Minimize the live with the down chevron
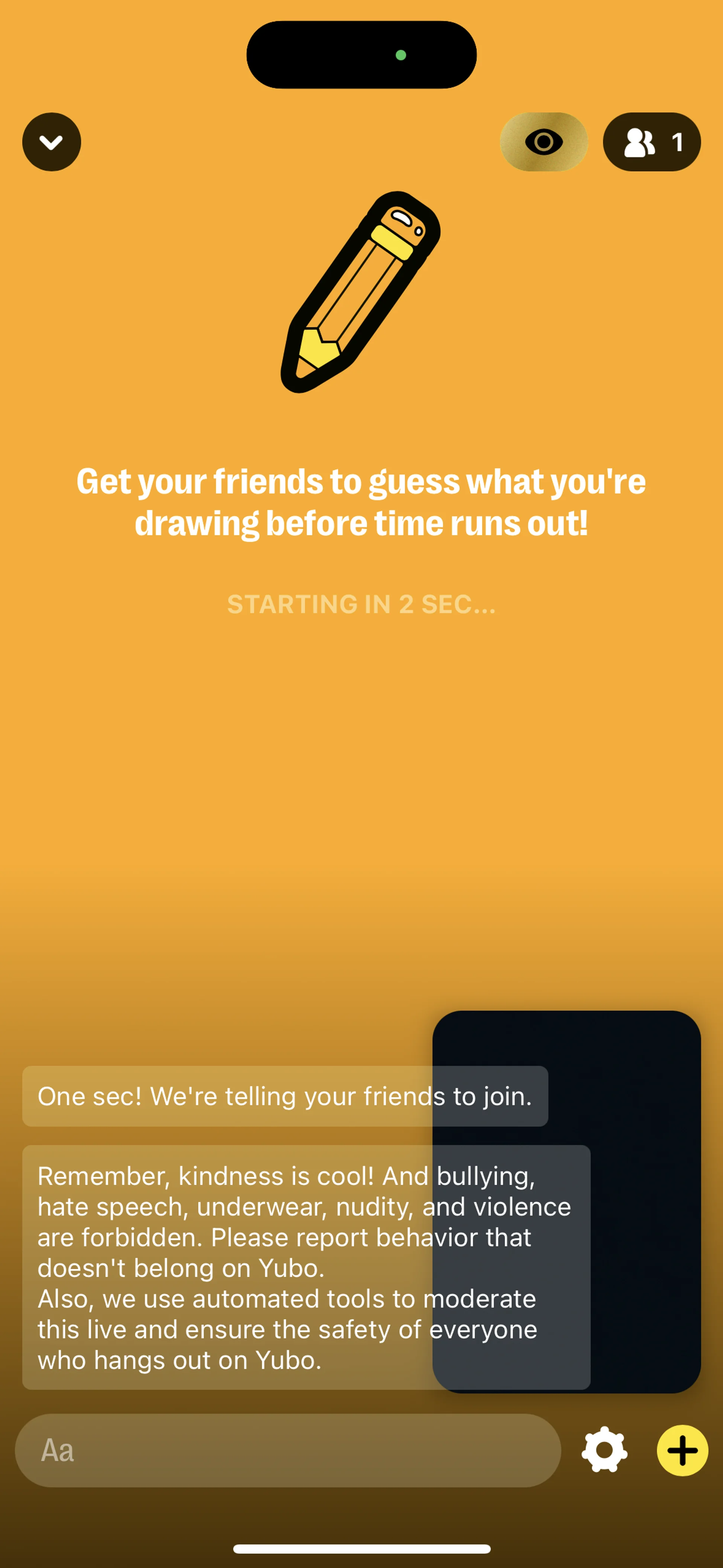Image resolution: width=723 pixels, height=1568 pixels. tap(52, 142)
